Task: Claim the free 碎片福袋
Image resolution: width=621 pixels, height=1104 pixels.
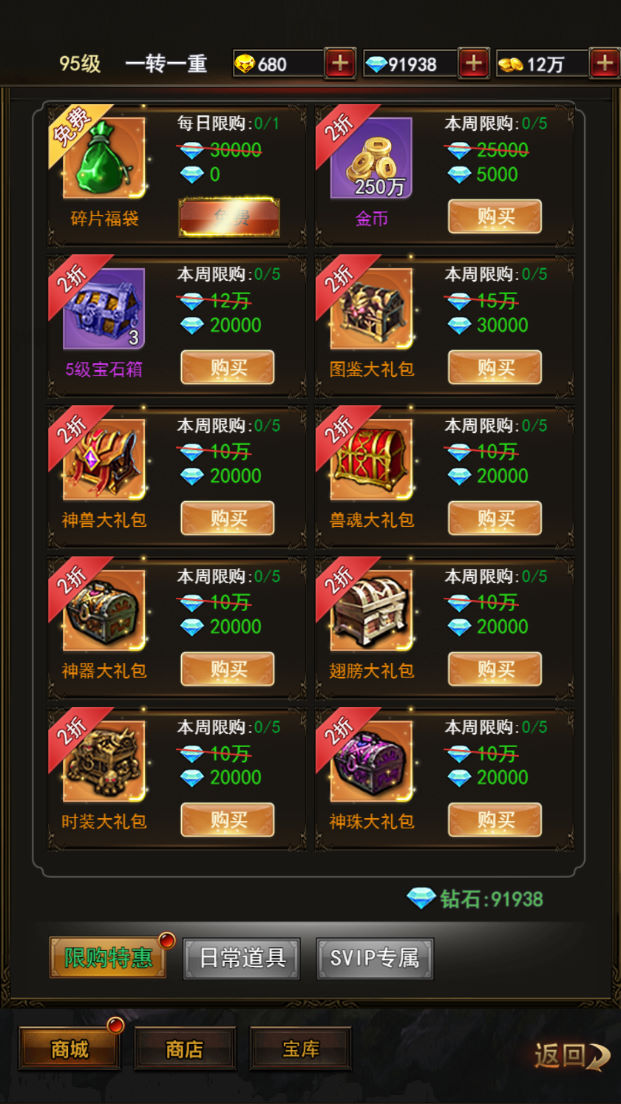Action: click(228, 216)
